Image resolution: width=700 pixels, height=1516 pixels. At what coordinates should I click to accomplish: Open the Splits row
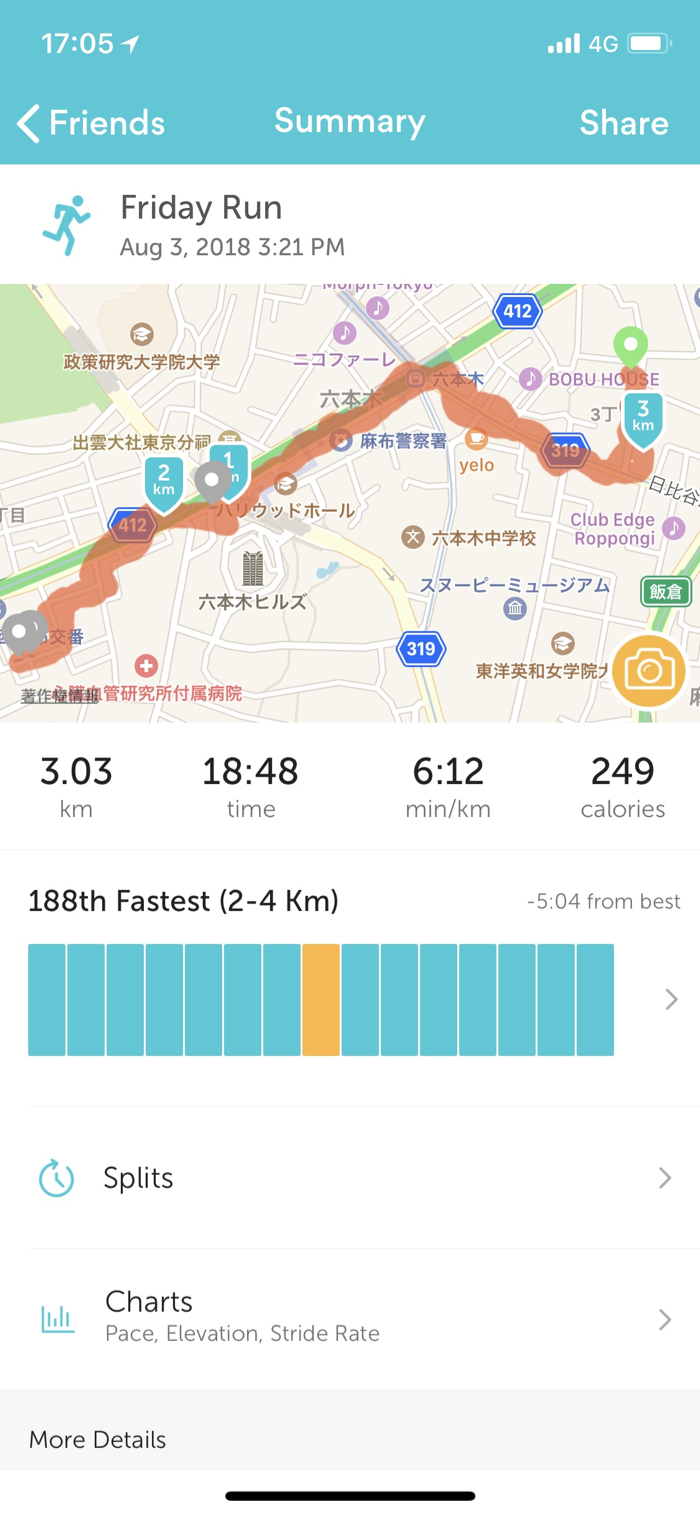click(350, 1178)
